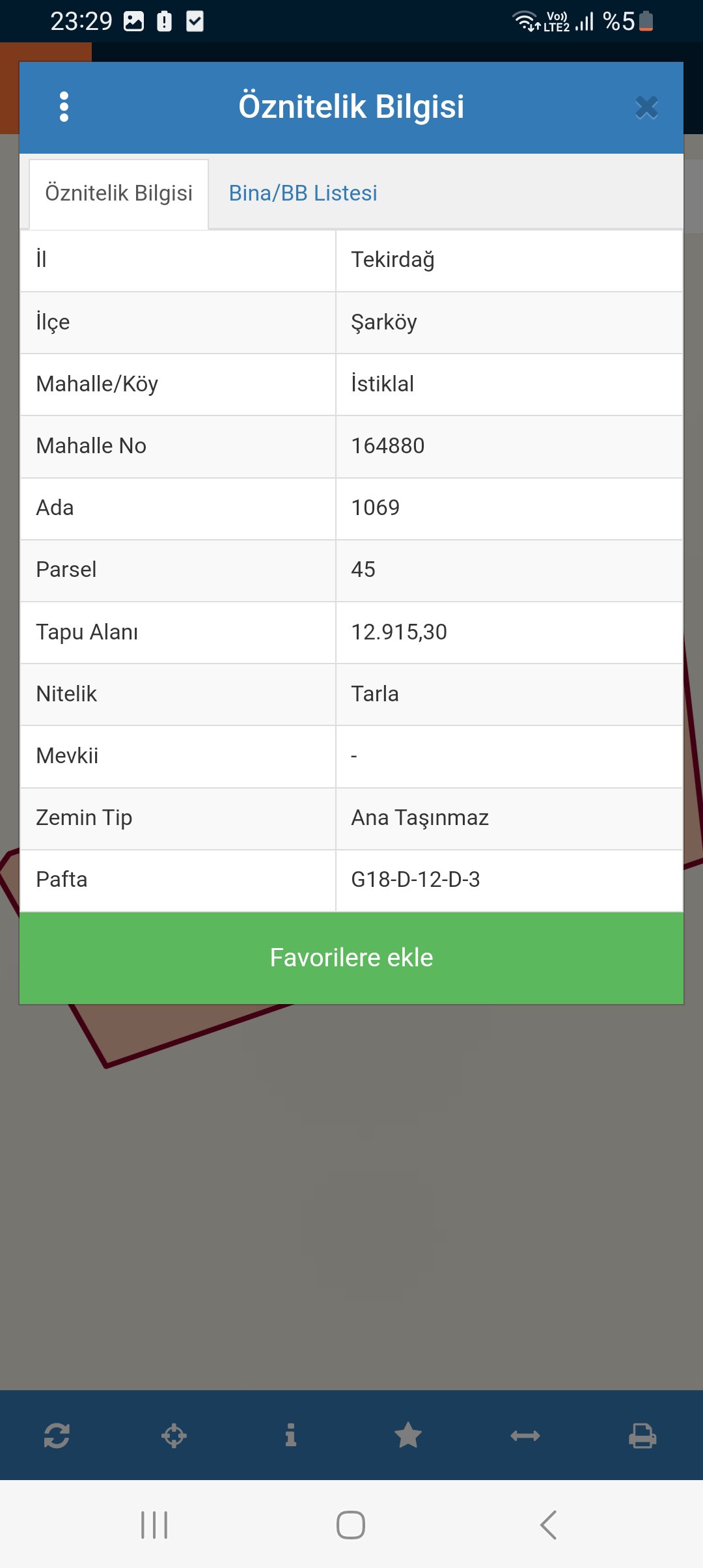Screen dimensions: 703x1568
Task: Open the favorites star icon
Action: [x=408, y=1436]
